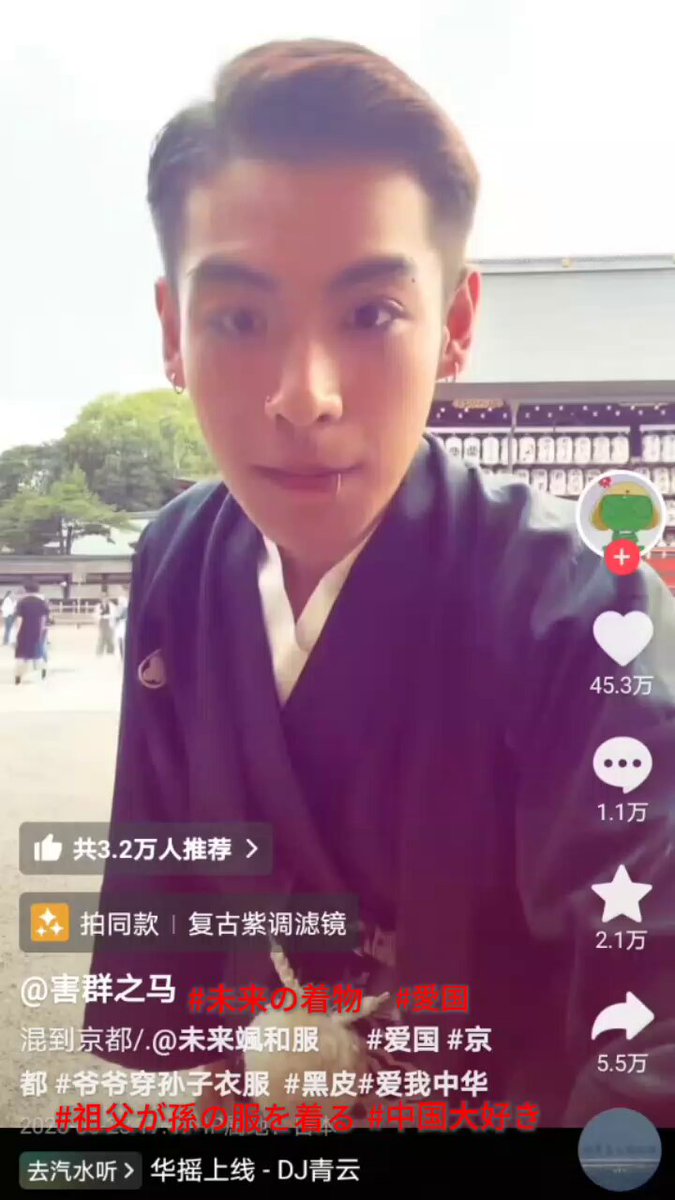Open the 共3.2万人推荐 recommendation chip

[145, 849]
